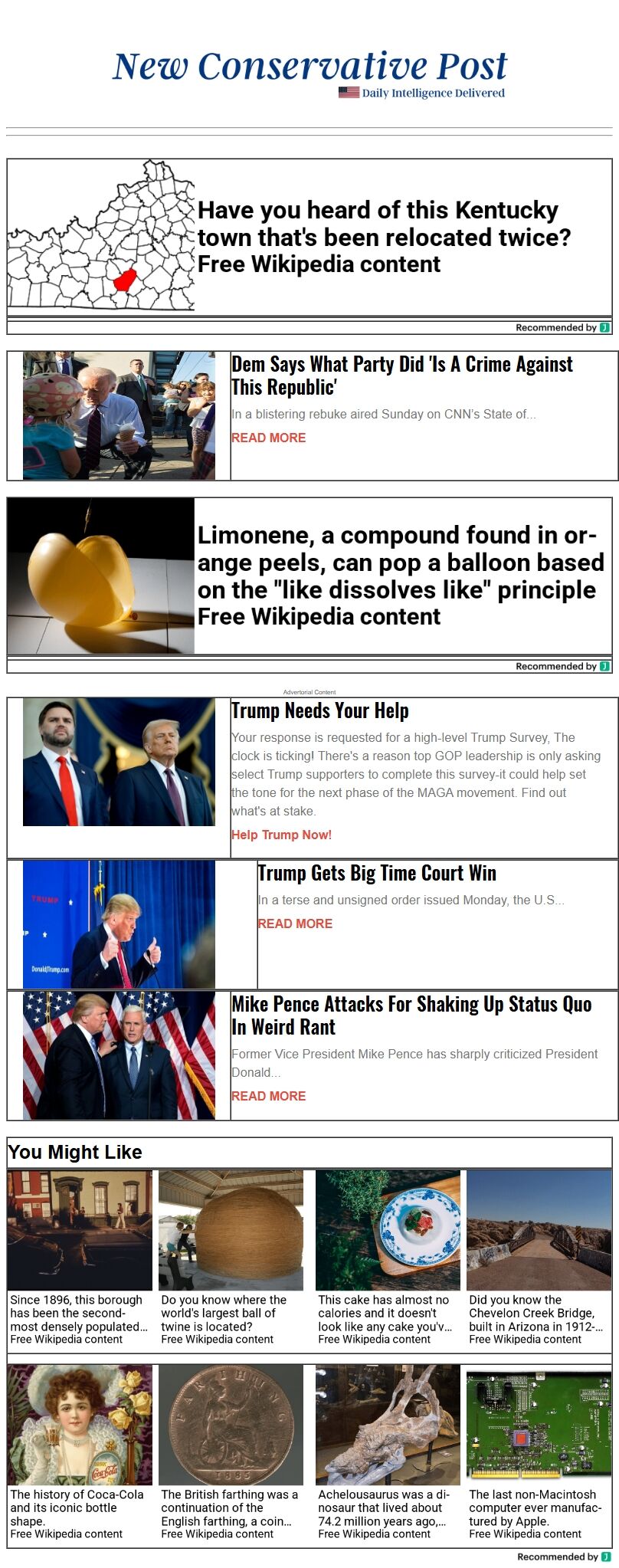Tap the 'Help Trump Now!' link
Image resolution: width=619 pixels, height=1568 pixels.
pyautogui.click(x=282, y=835)
